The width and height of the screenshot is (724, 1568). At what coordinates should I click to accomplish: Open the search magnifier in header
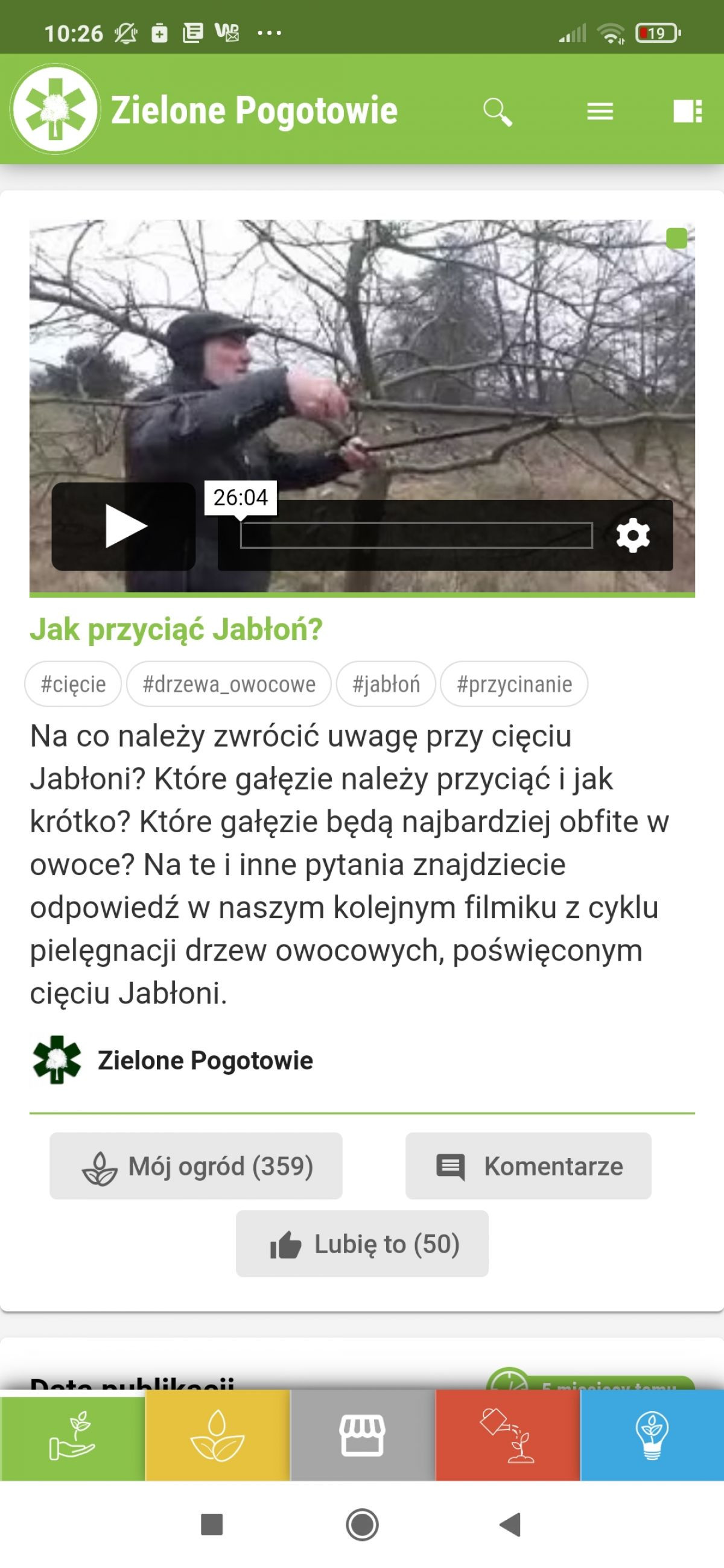(497, 112)
